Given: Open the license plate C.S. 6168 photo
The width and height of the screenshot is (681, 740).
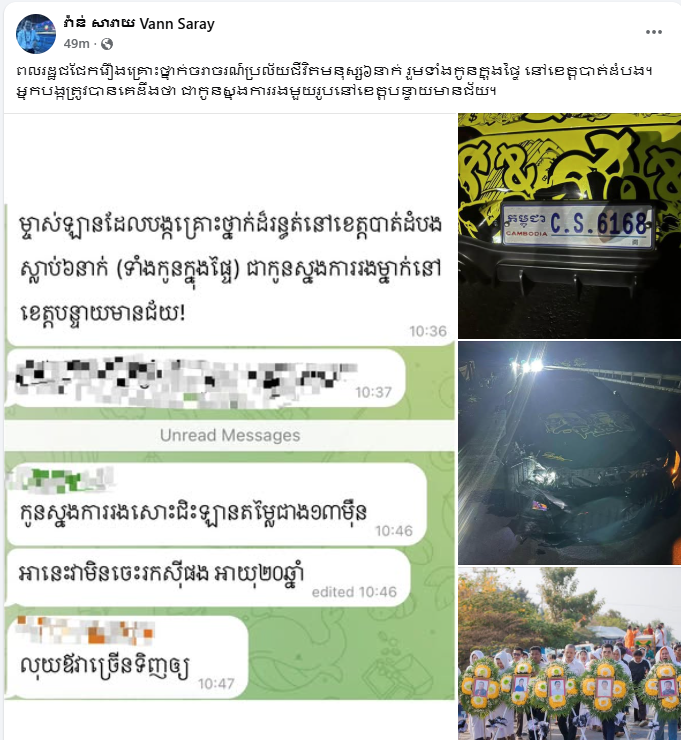Looking at the screenshot, I should pos(569,224).
